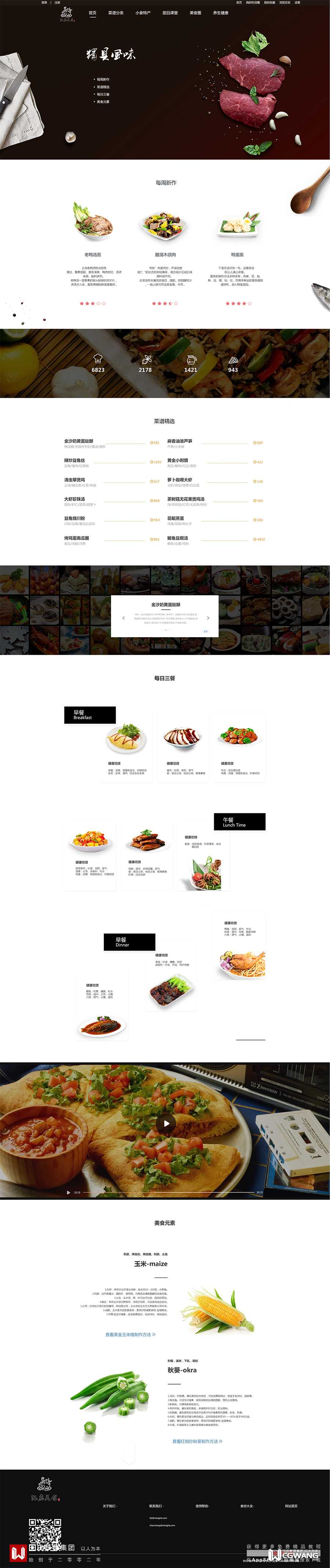This screenshot has height=1568, width=330.
Task: Open the 菜谱分类 navigation tab
Action: [x=115, y=13]
